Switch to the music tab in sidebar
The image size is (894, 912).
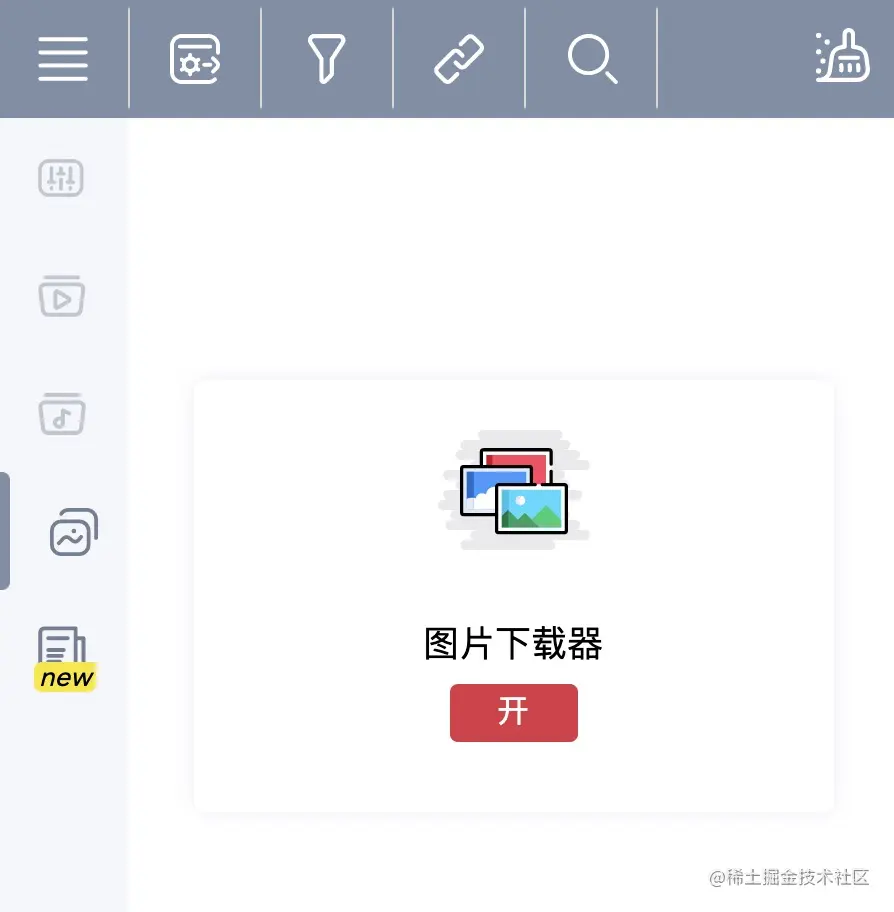[x=62, y=414]
